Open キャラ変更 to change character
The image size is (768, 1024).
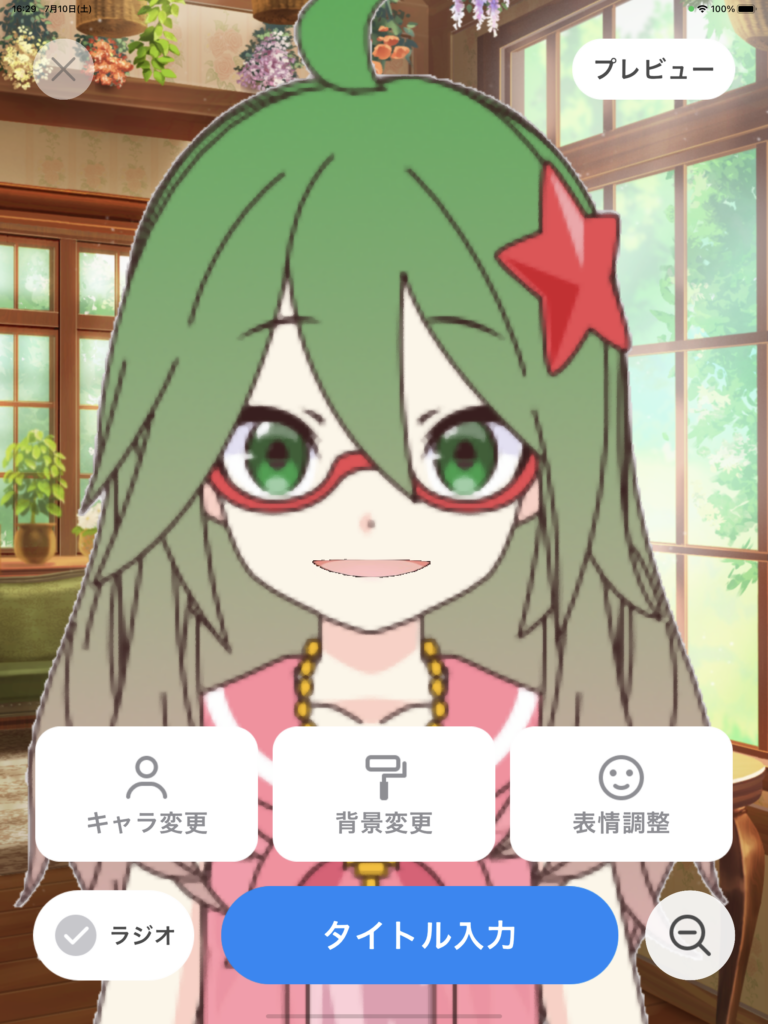(147, 794)
